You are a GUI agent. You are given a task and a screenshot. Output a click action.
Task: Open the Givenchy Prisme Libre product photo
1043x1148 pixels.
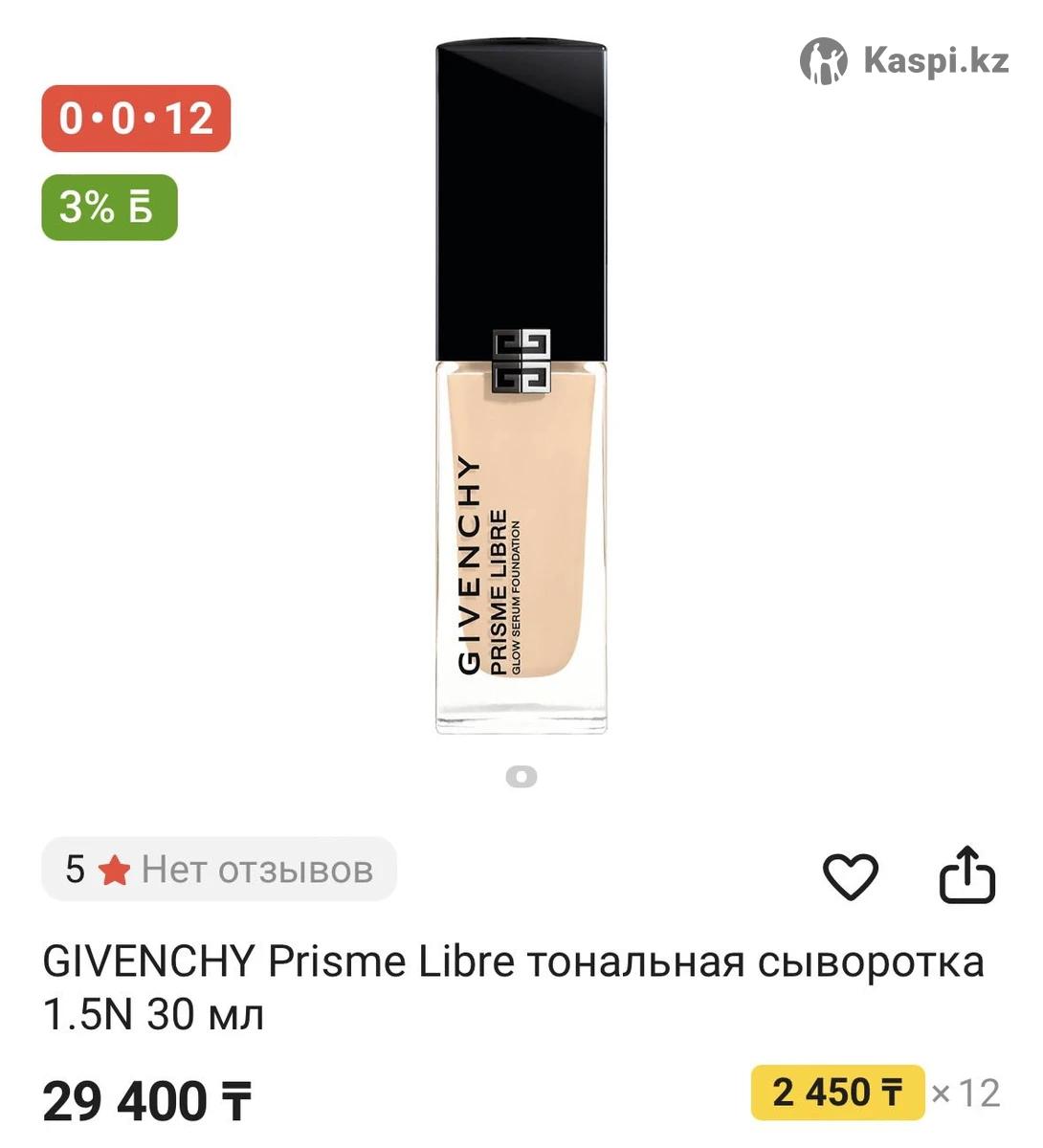(x=521, y=389)
